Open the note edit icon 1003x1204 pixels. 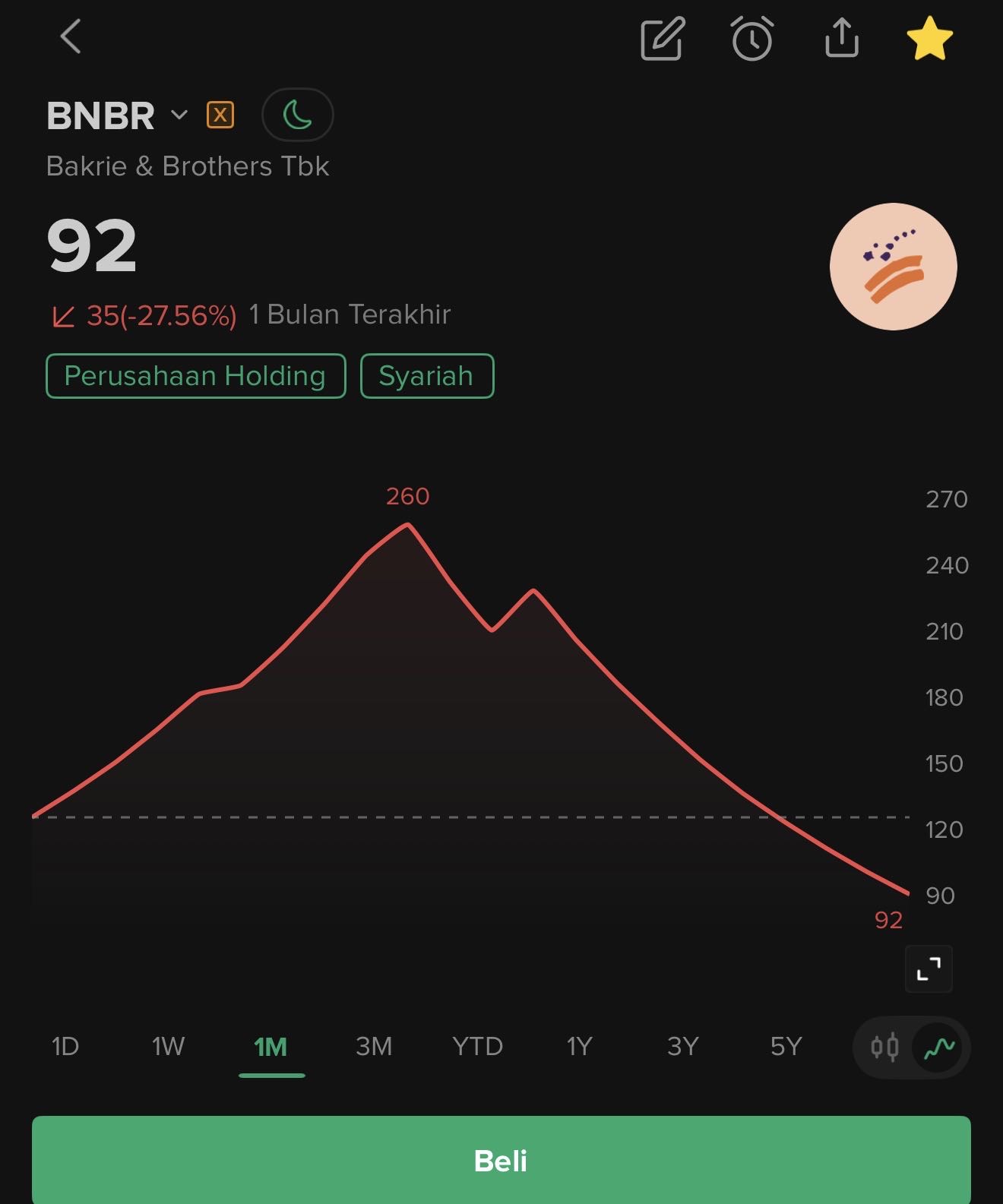tap(663, 39)
